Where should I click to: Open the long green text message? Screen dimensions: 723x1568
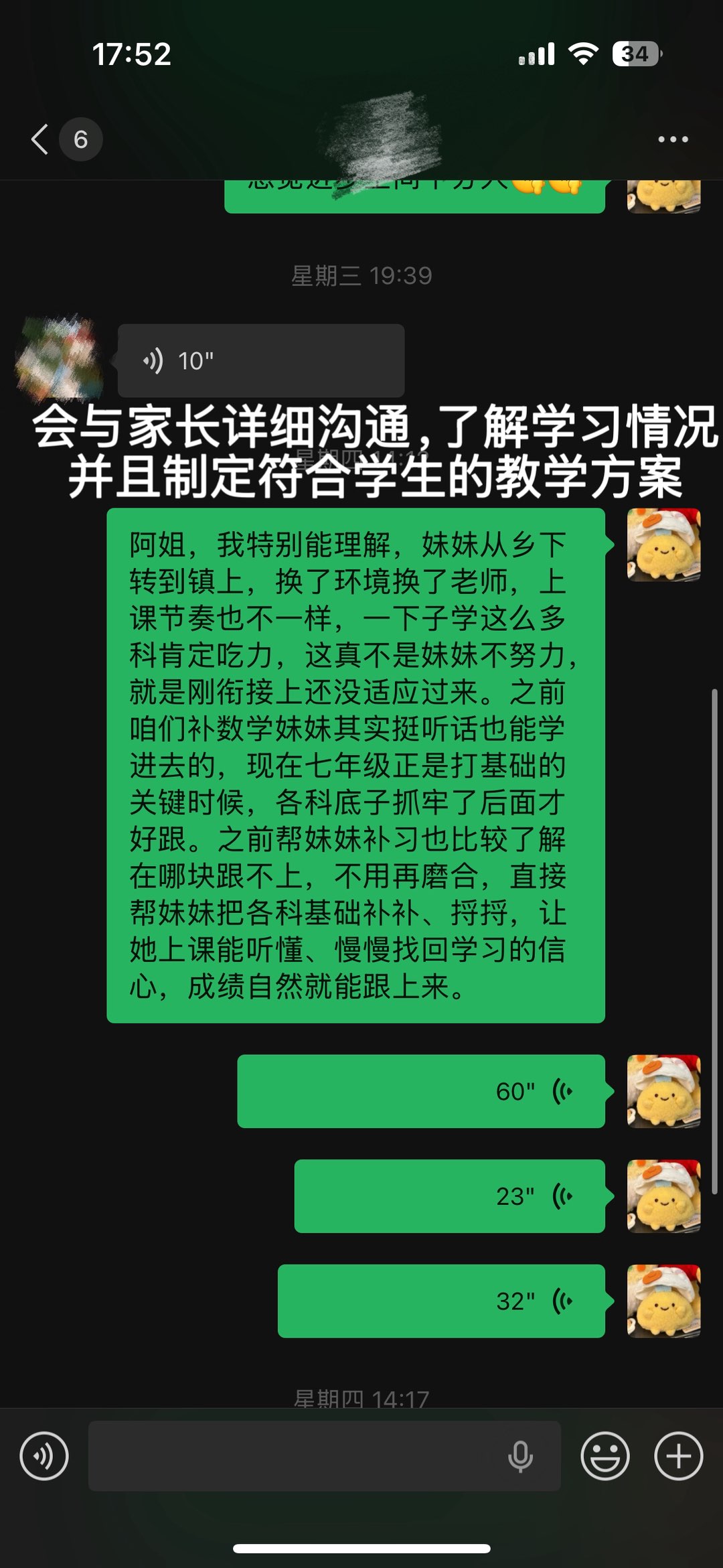pos(355,765)
